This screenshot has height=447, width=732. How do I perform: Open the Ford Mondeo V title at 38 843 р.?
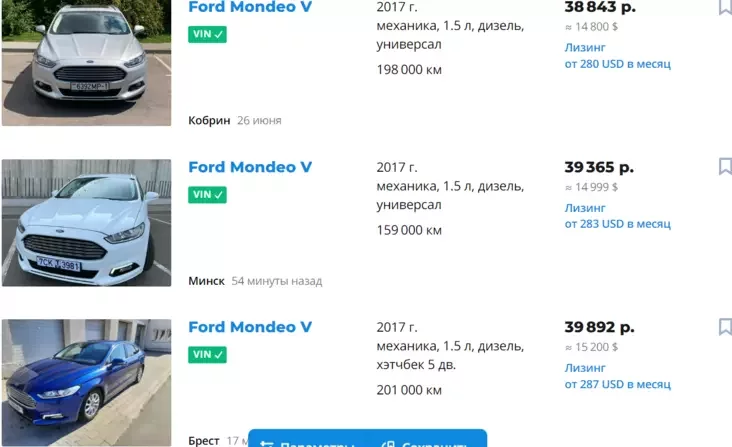point(250,7)
